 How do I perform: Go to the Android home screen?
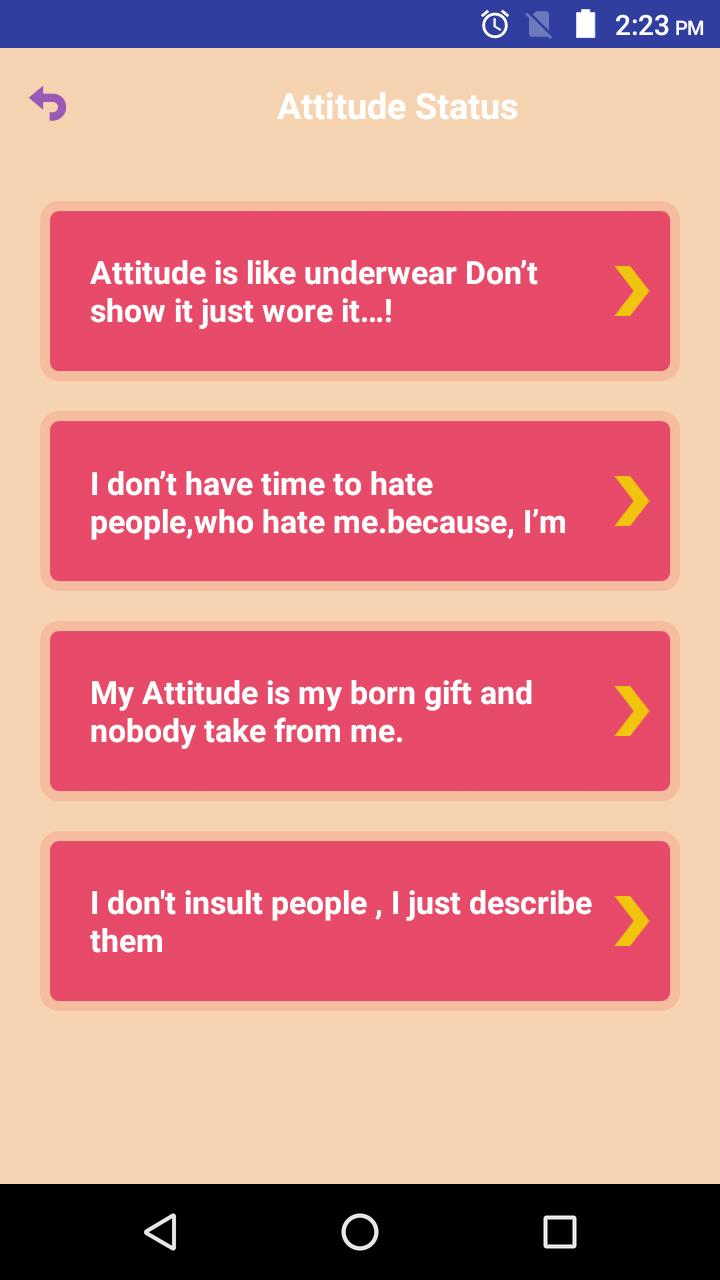pos(360,1232)
